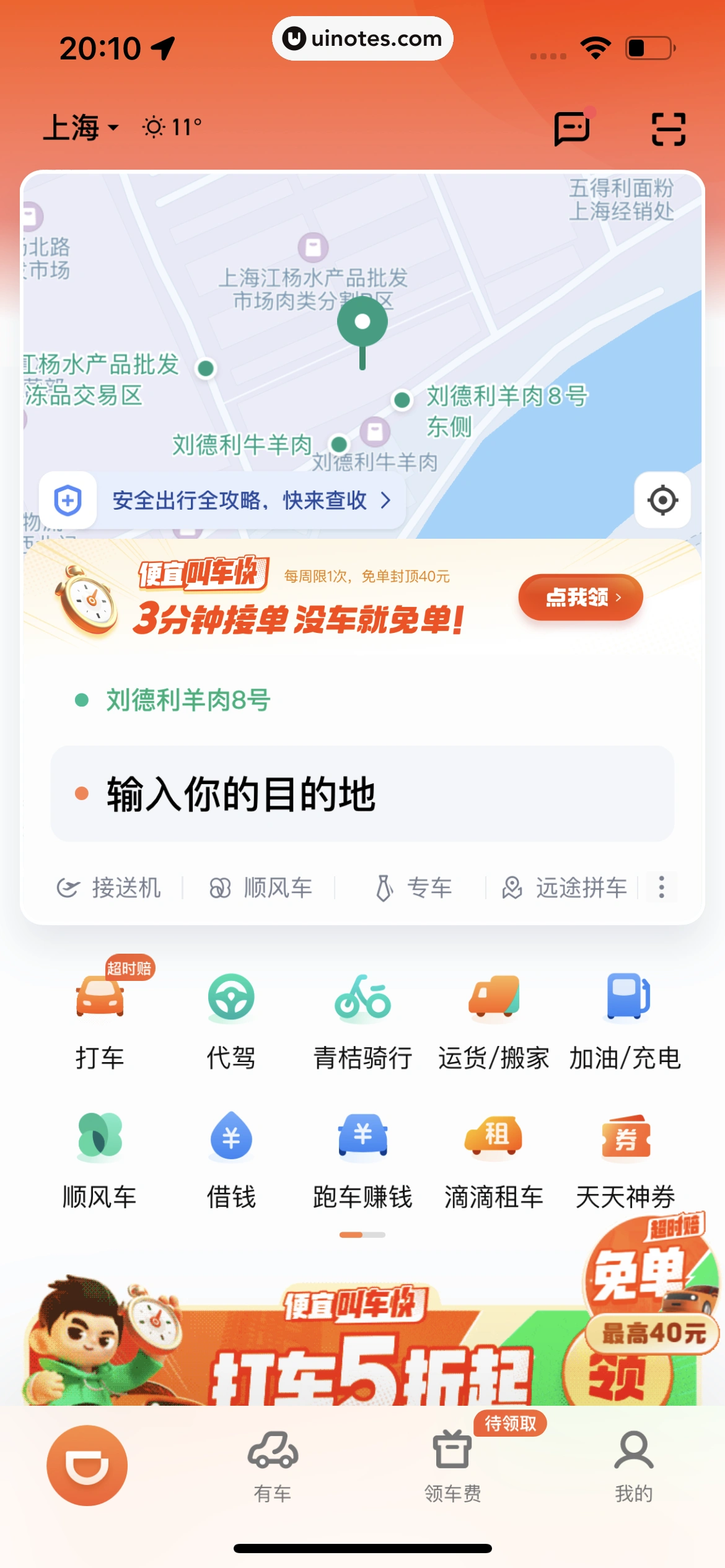Image resolution: width=725 pixels, height=1568 pixels.
Task: Click the locate-me button on the map
Action: point(662,500)
